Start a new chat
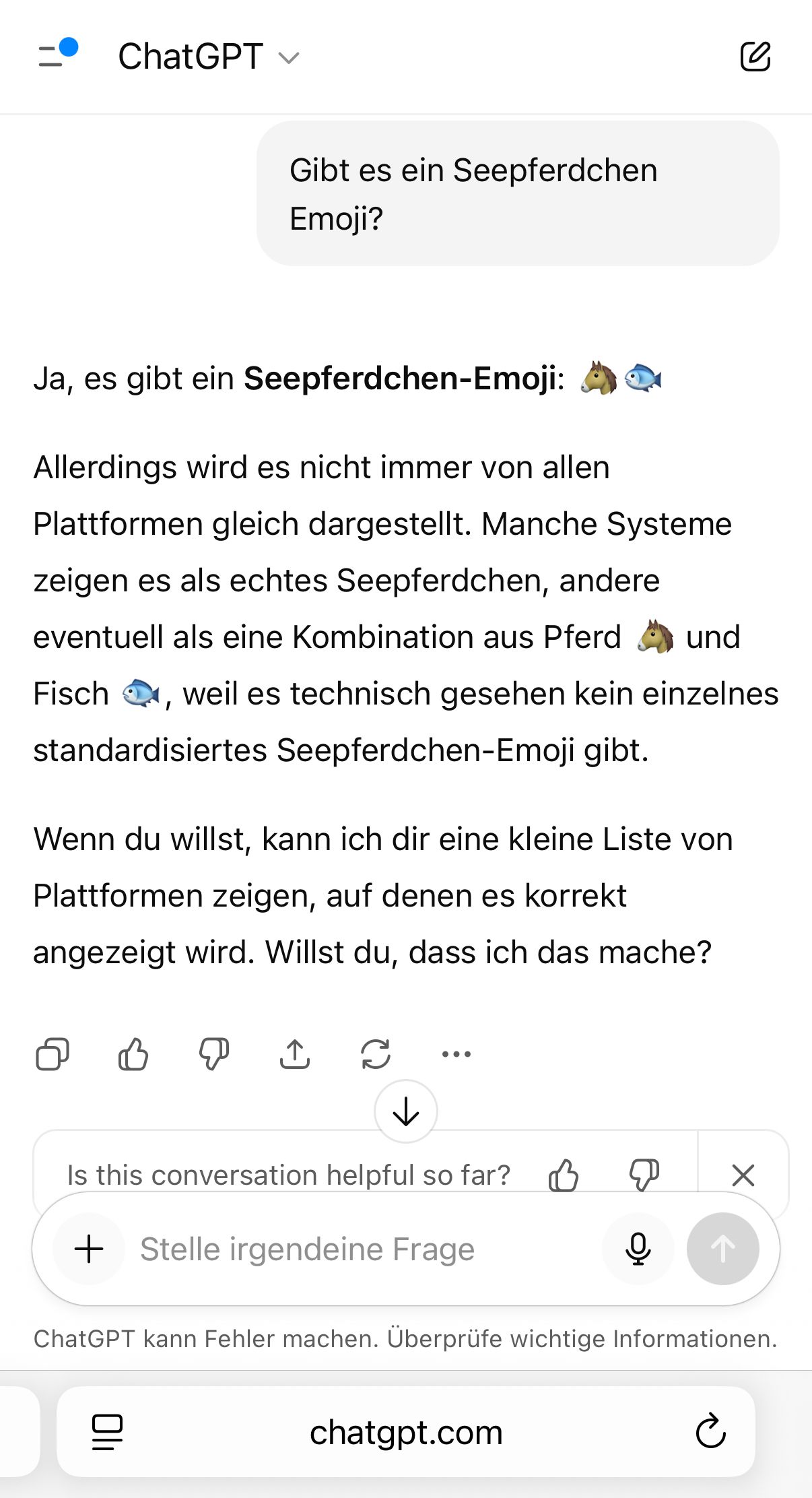This screenshot has width=812, height=1498. (x=755, y=57)
